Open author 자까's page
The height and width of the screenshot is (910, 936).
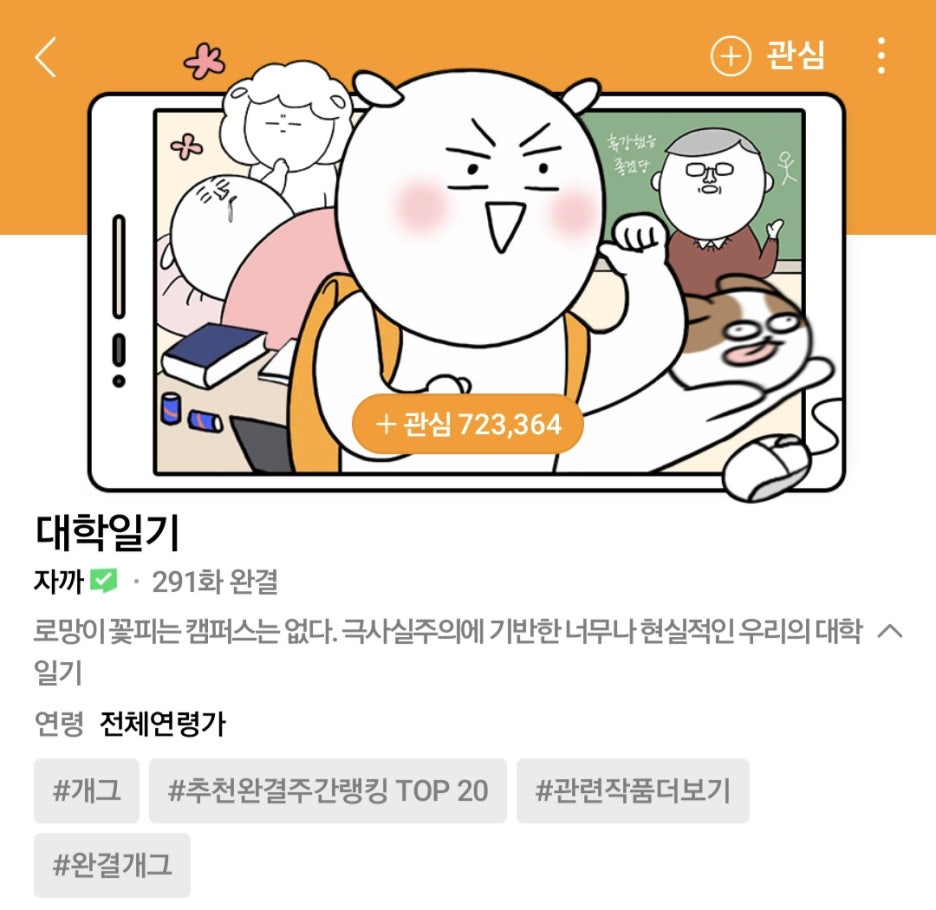[x=60, y=581]
